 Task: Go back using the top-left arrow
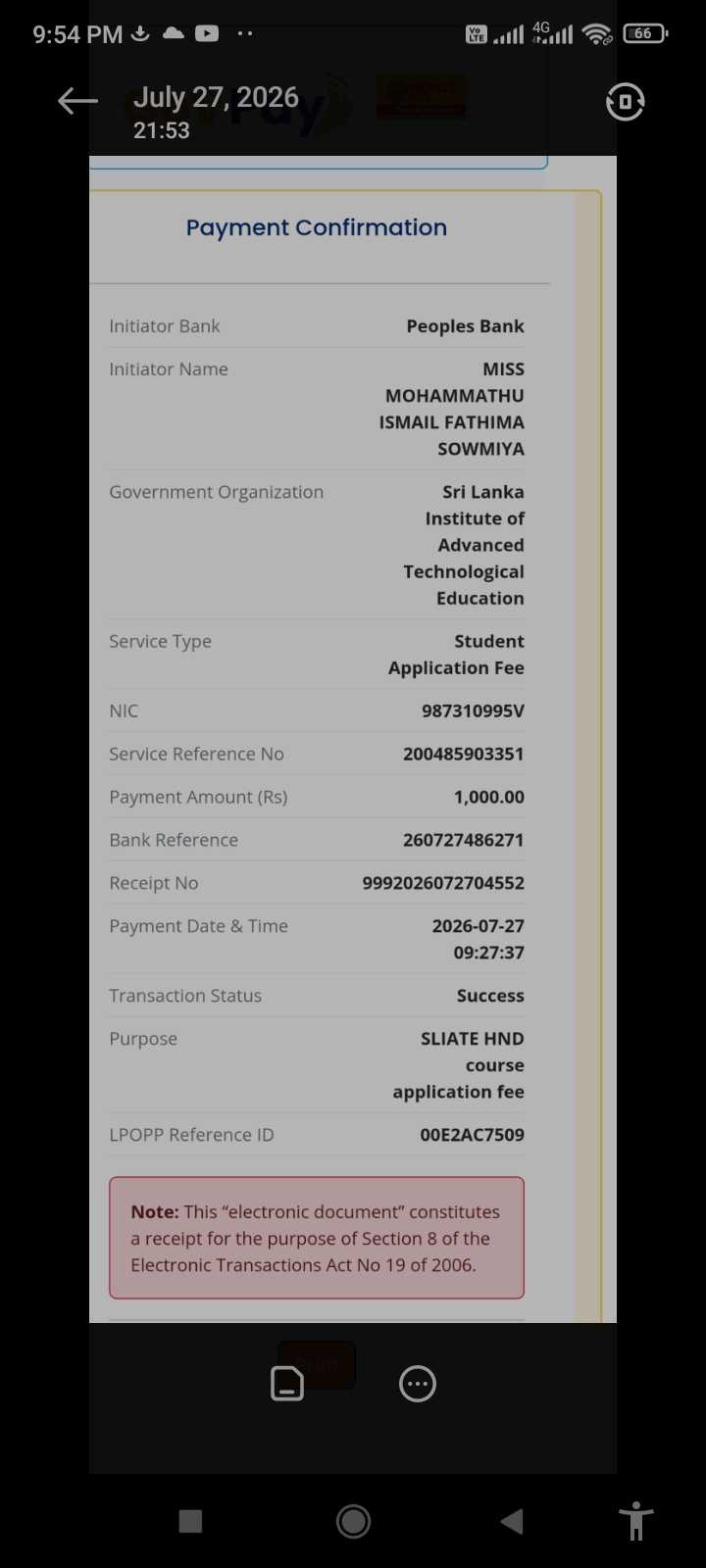pos(77,101)
